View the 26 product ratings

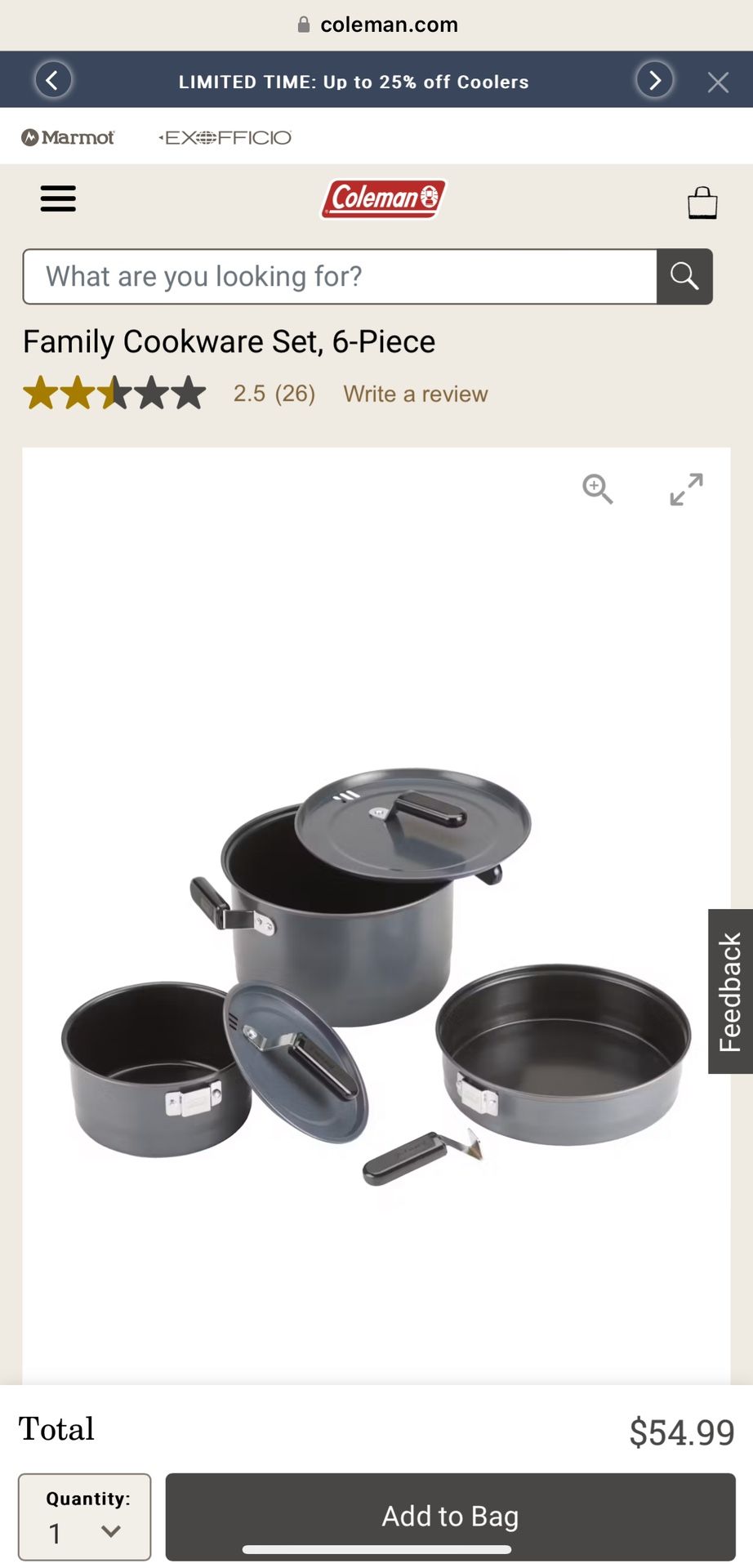click(274, 394)
